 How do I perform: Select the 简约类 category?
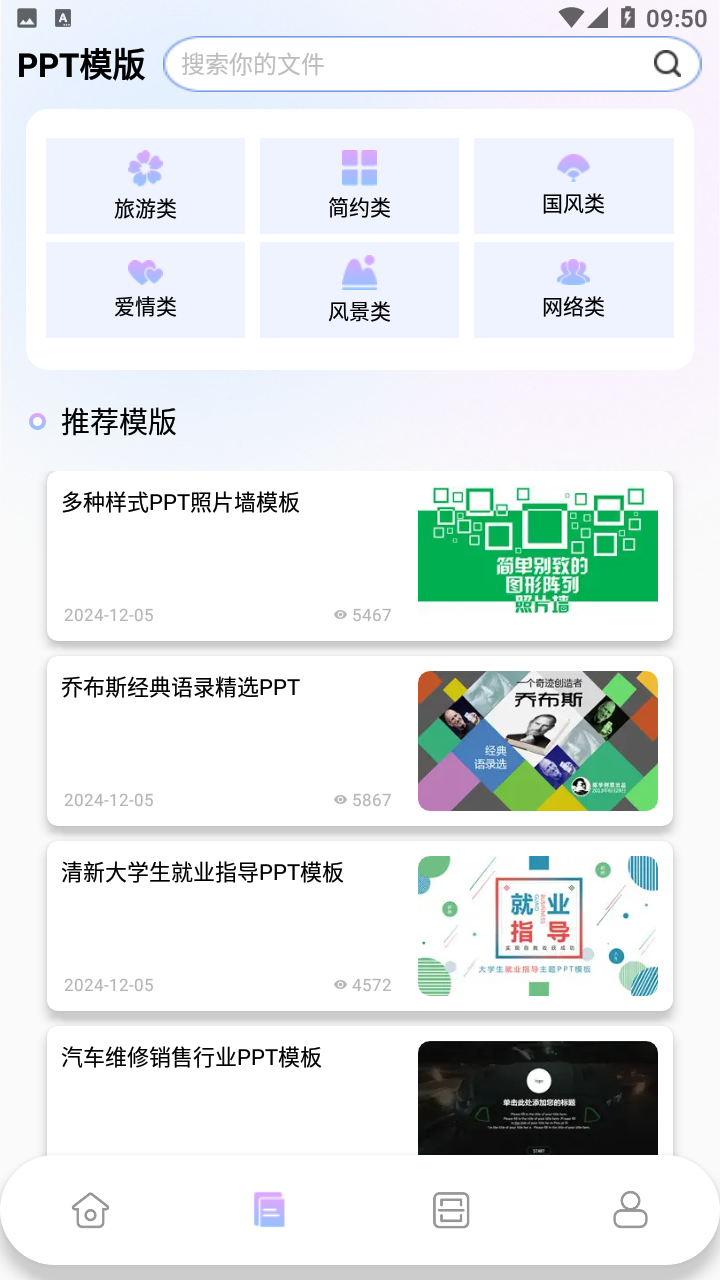[x=359, y=186]
